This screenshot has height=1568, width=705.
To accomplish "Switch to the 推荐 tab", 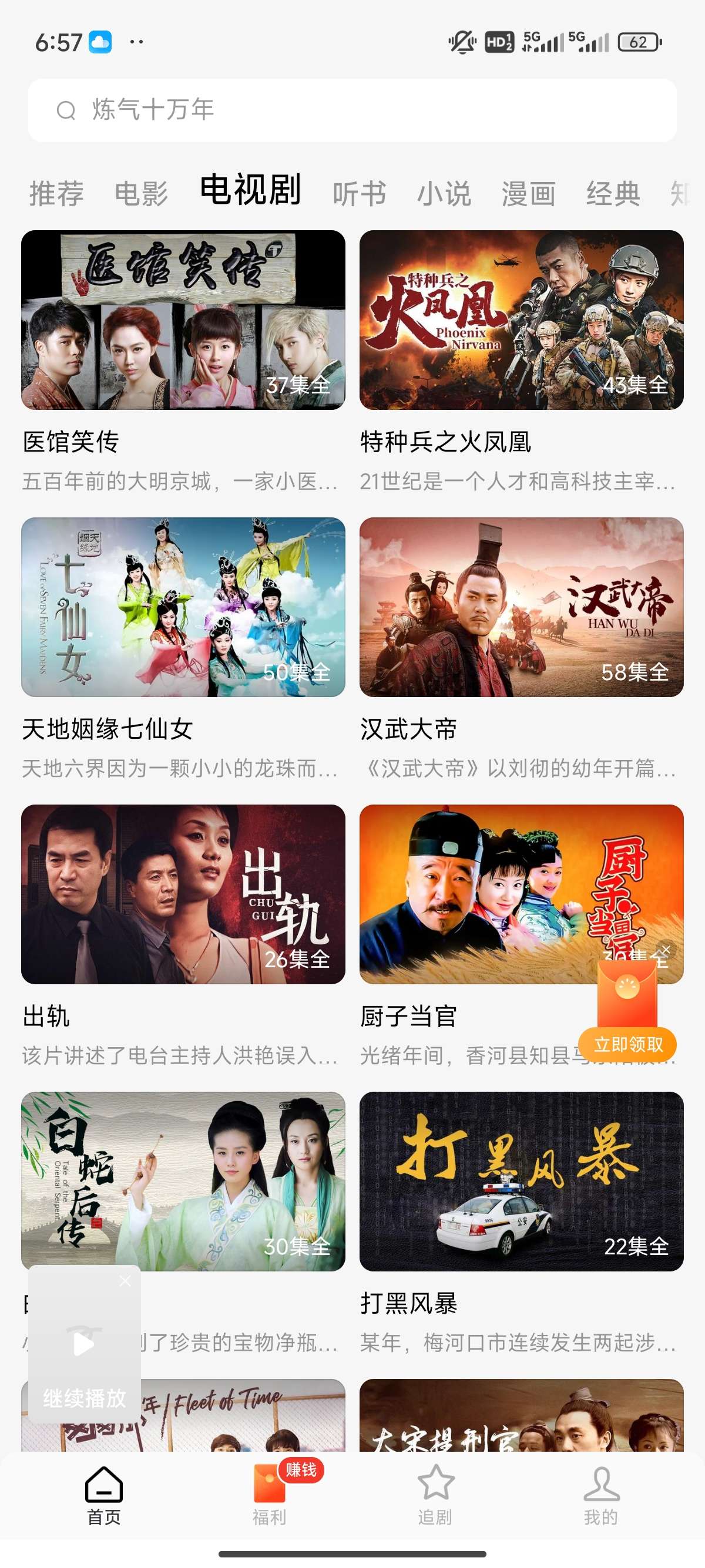I will 56,194.
